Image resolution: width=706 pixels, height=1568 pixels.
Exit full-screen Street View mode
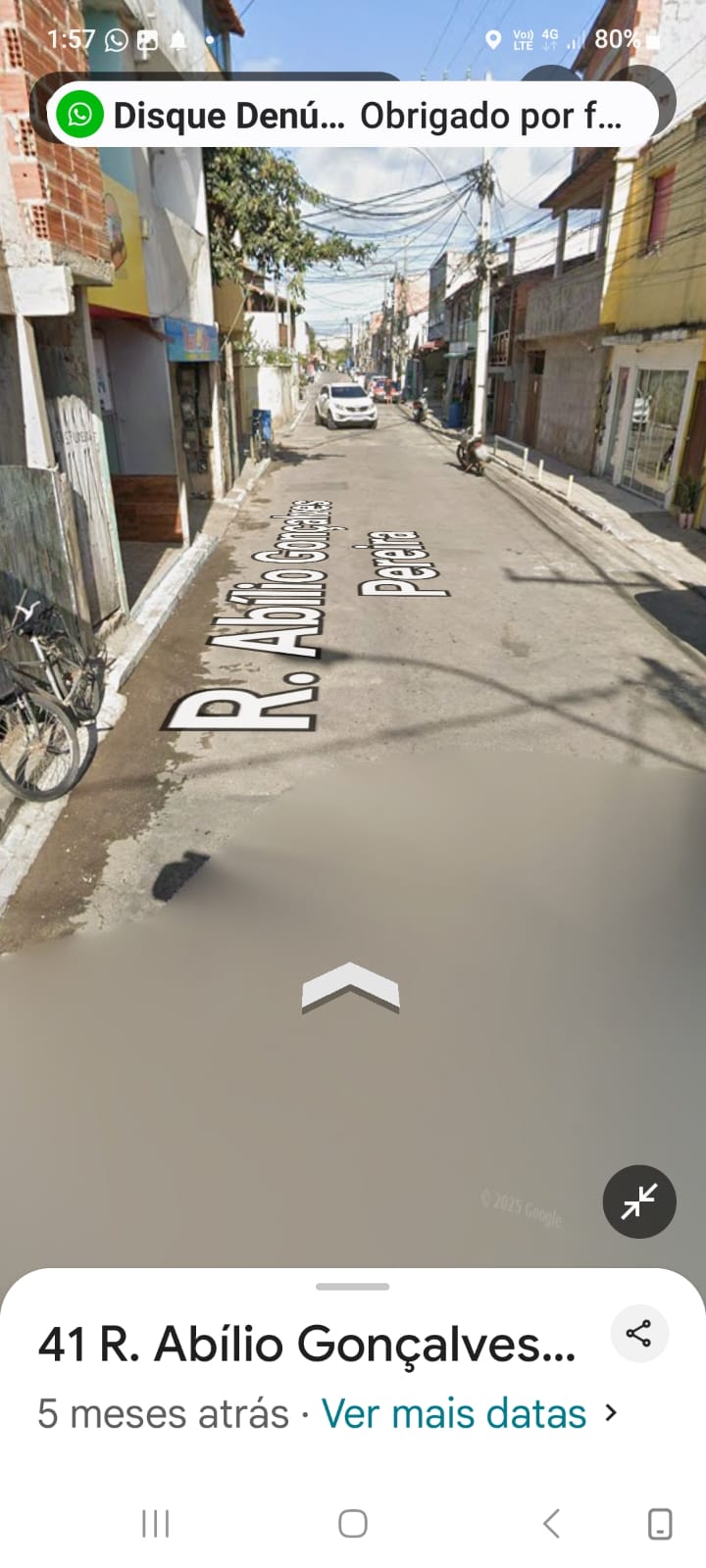[638, 1201]
